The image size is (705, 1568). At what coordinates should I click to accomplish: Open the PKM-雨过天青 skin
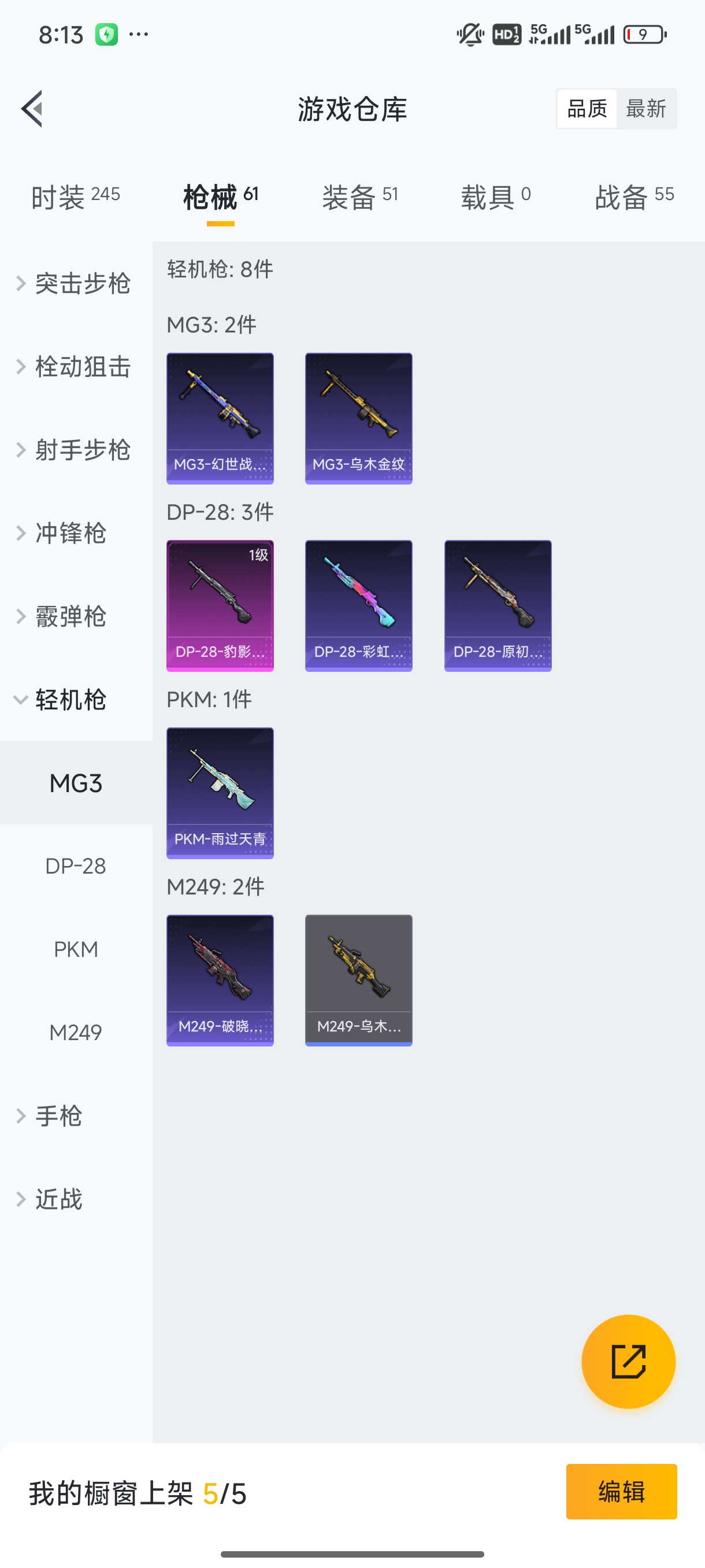219,793
